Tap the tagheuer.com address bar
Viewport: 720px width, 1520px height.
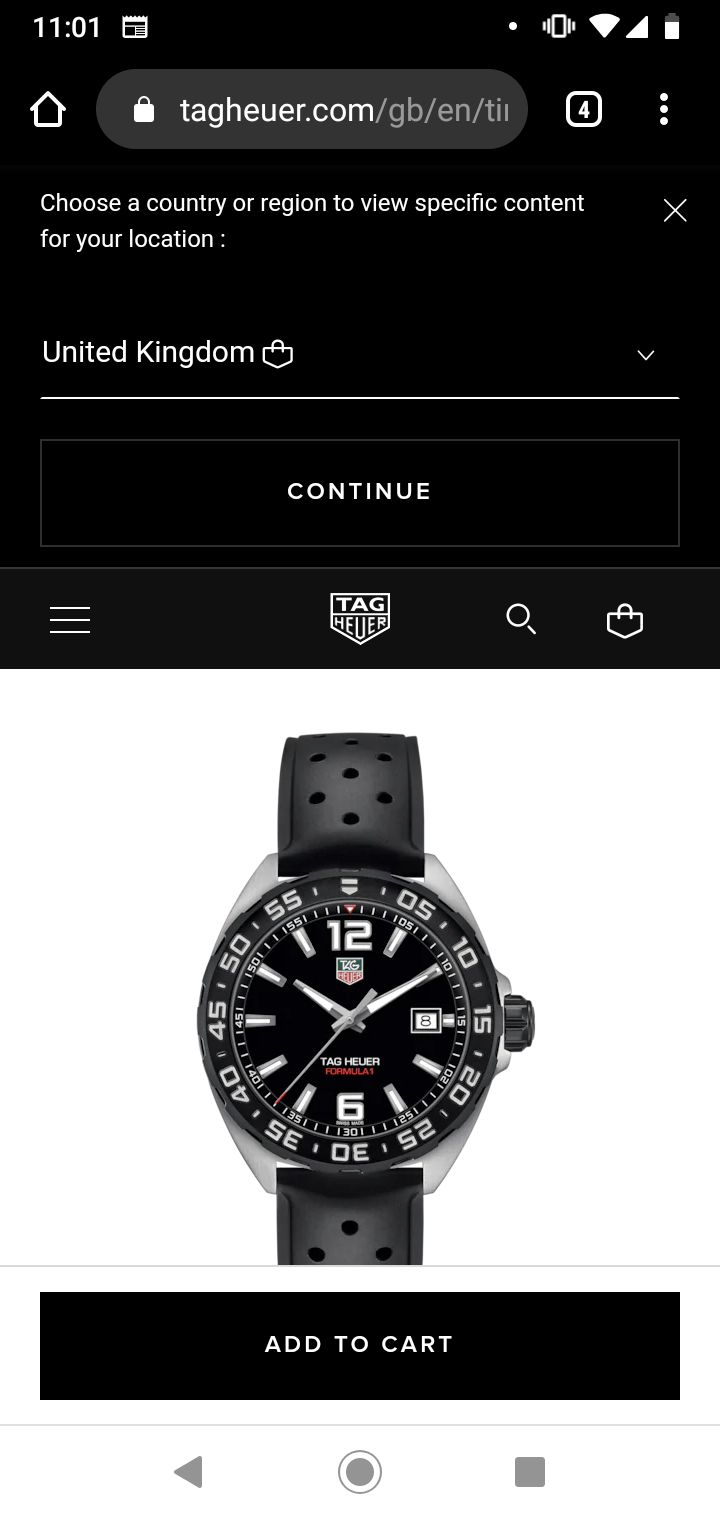coord(312,109)
